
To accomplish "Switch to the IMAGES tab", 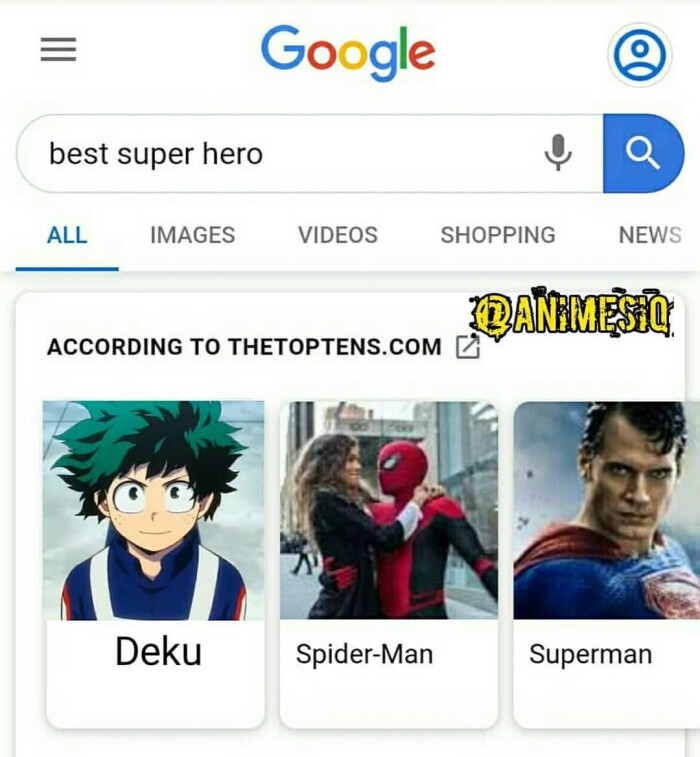I will 192,235.
